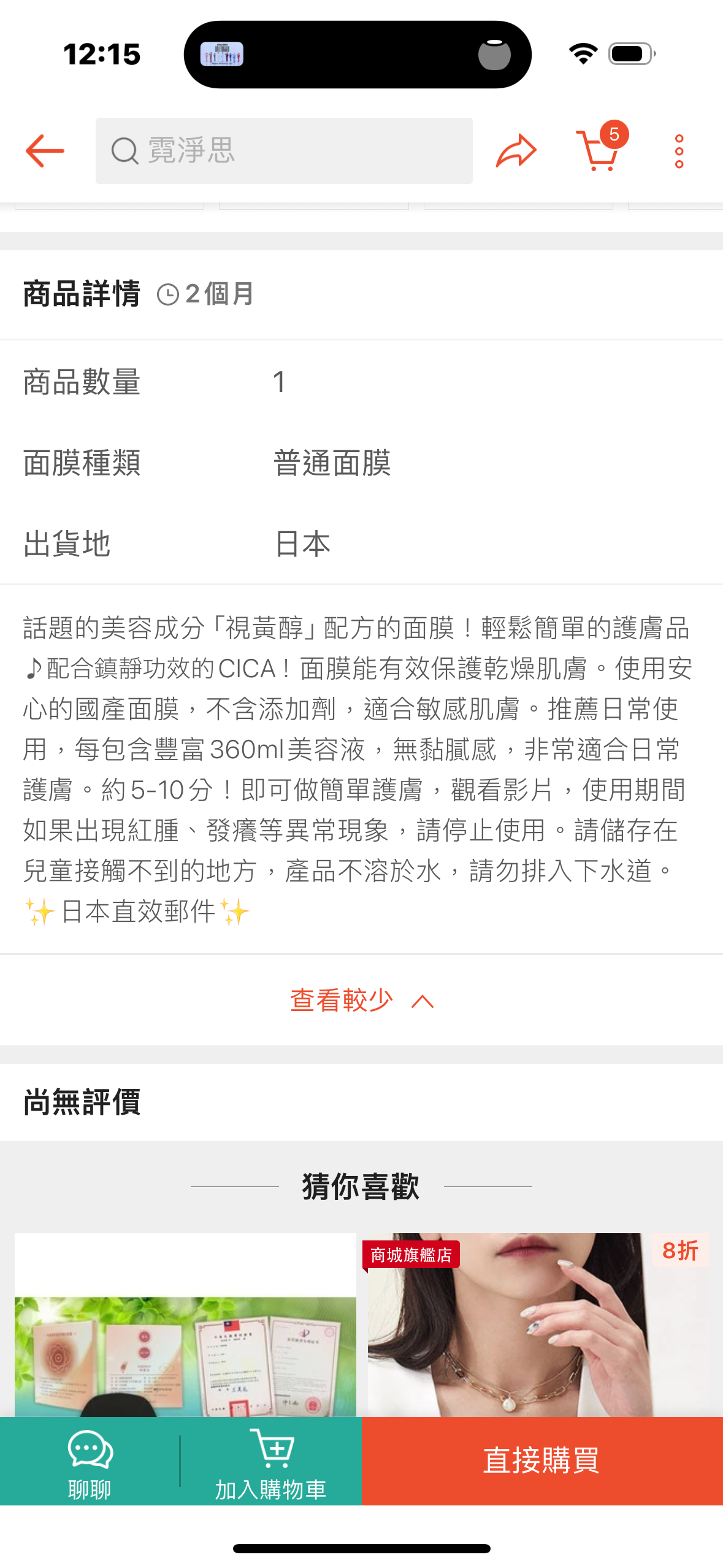Open the three-dot overflow menu

pyautogui.click(x=679, y=151)
